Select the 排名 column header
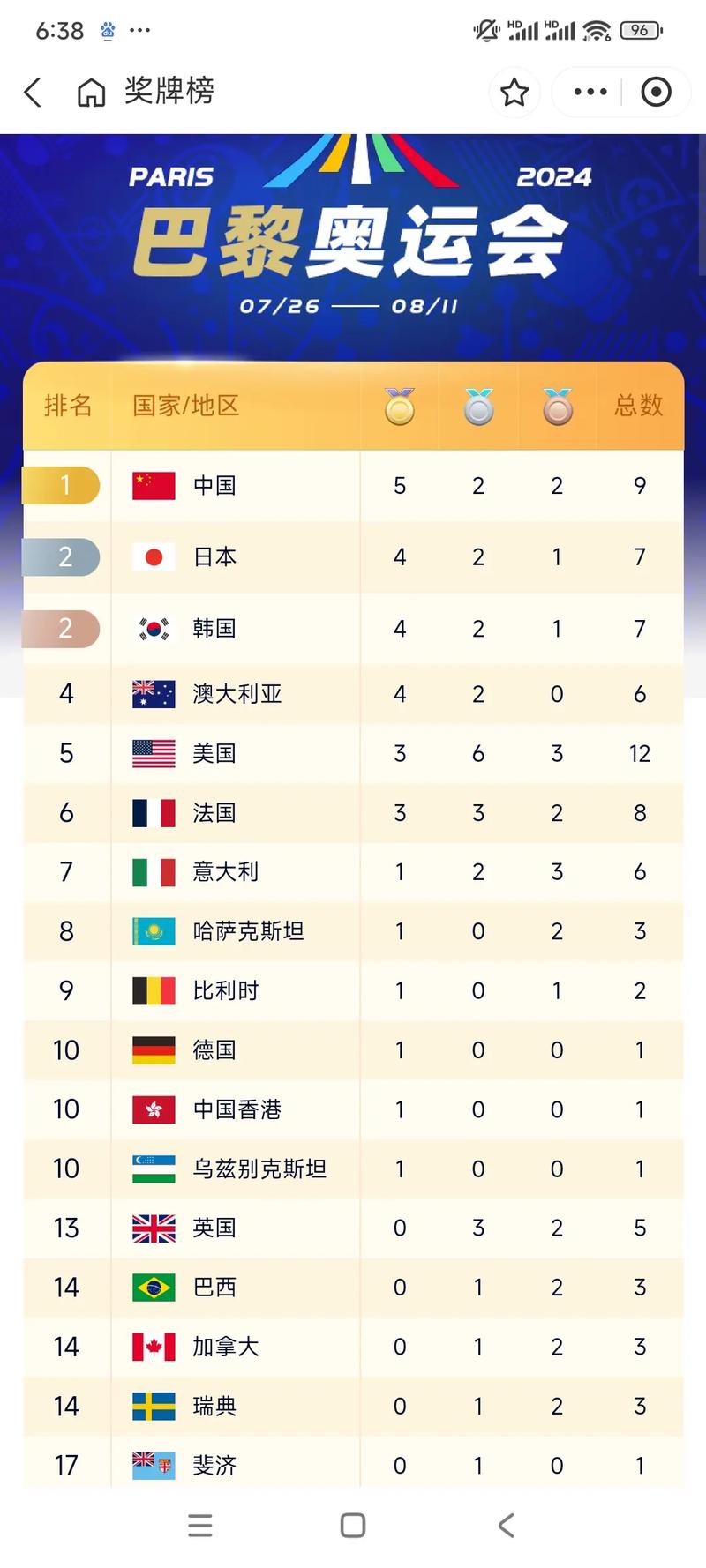This screenshot has height=1568, width=706. click(x=67, y=407)
